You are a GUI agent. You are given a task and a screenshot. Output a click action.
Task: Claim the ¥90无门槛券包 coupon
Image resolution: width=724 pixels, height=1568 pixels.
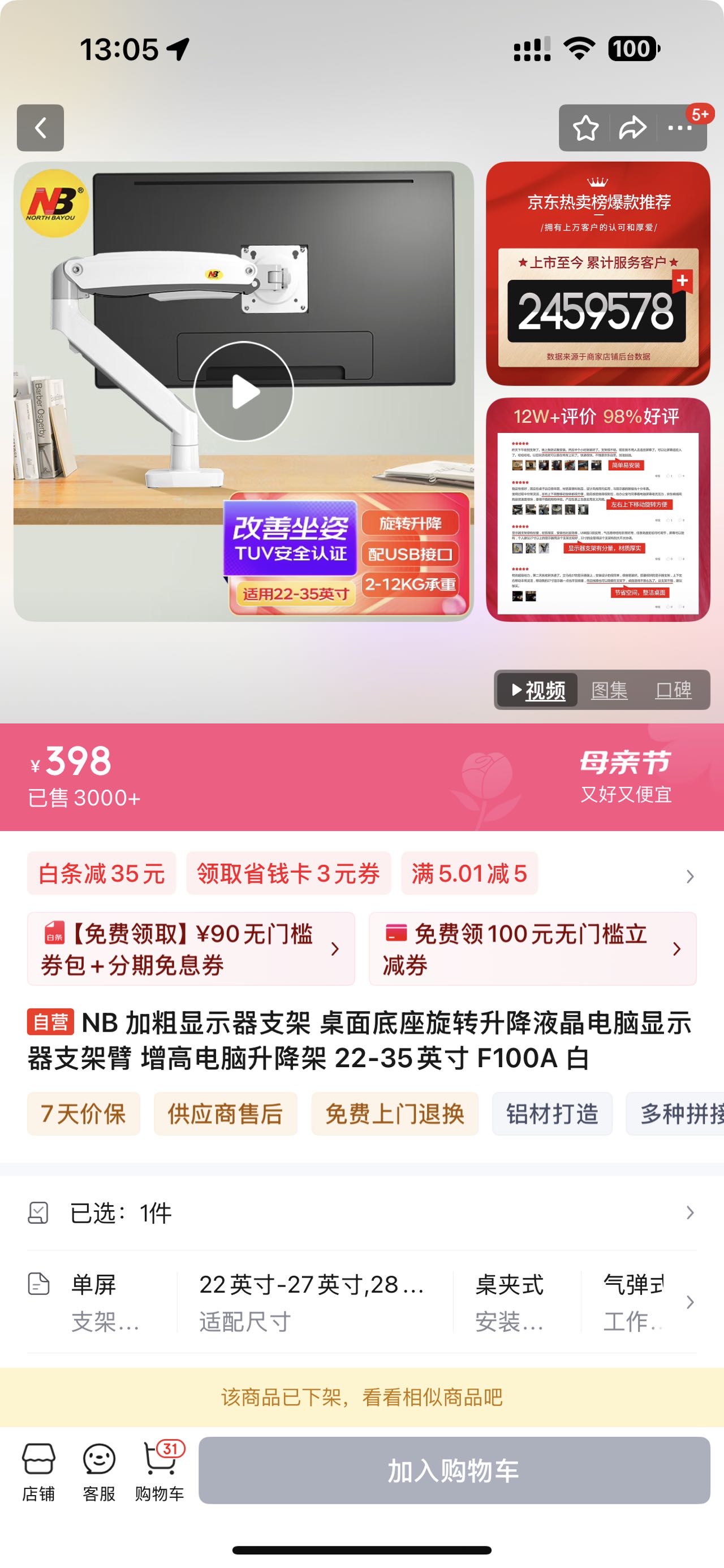pos(191,949)
